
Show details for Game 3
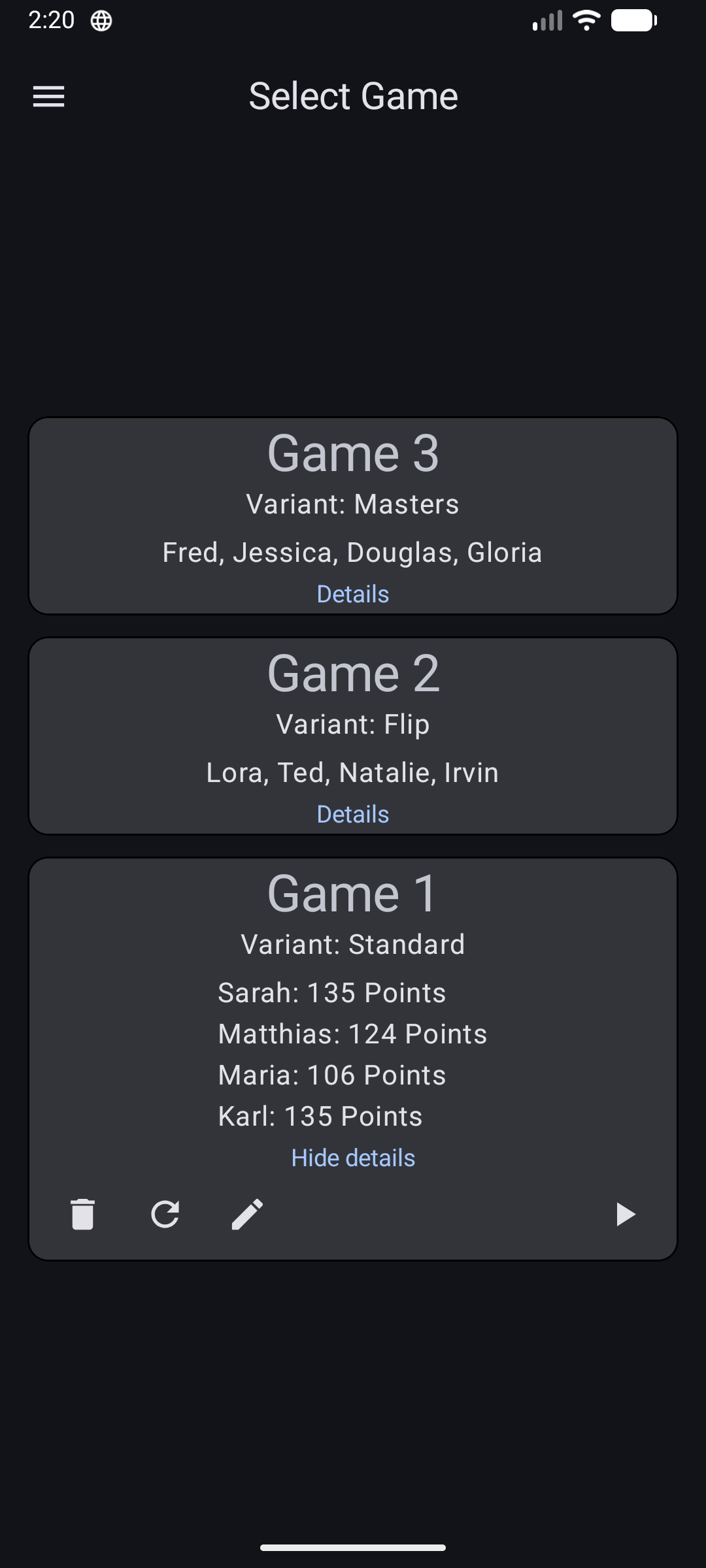(x=353, y=594)
